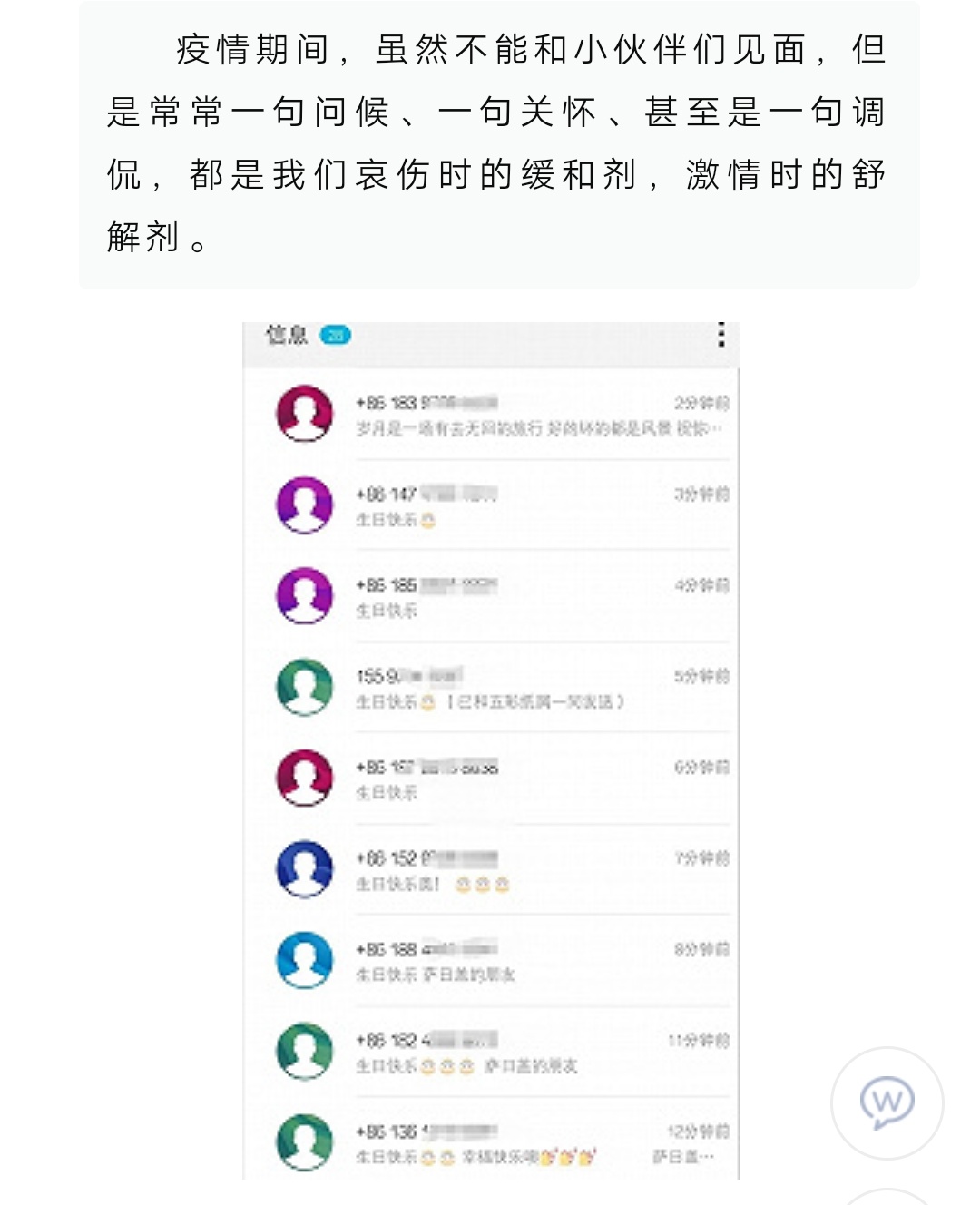
Task: View the embedded message list screenshot
Action: click(x=491, y=750)
